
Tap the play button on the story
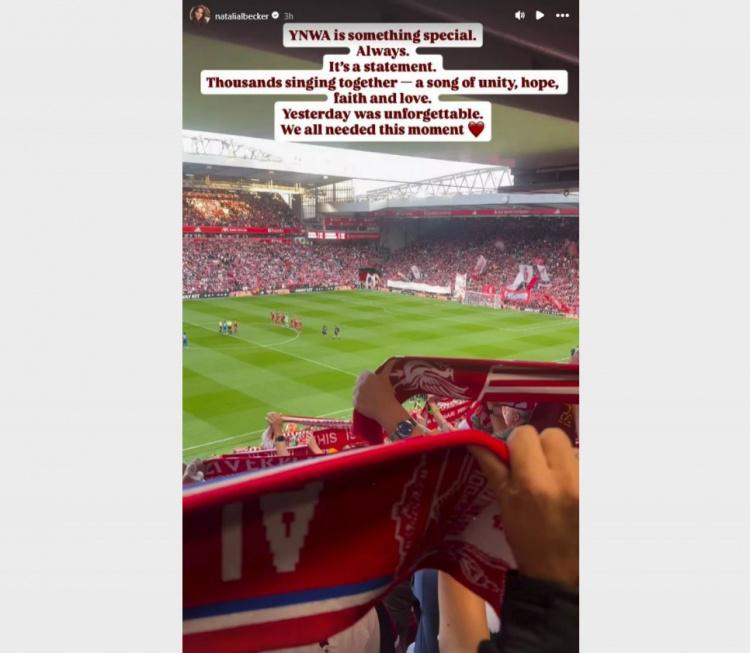[540, 15]
